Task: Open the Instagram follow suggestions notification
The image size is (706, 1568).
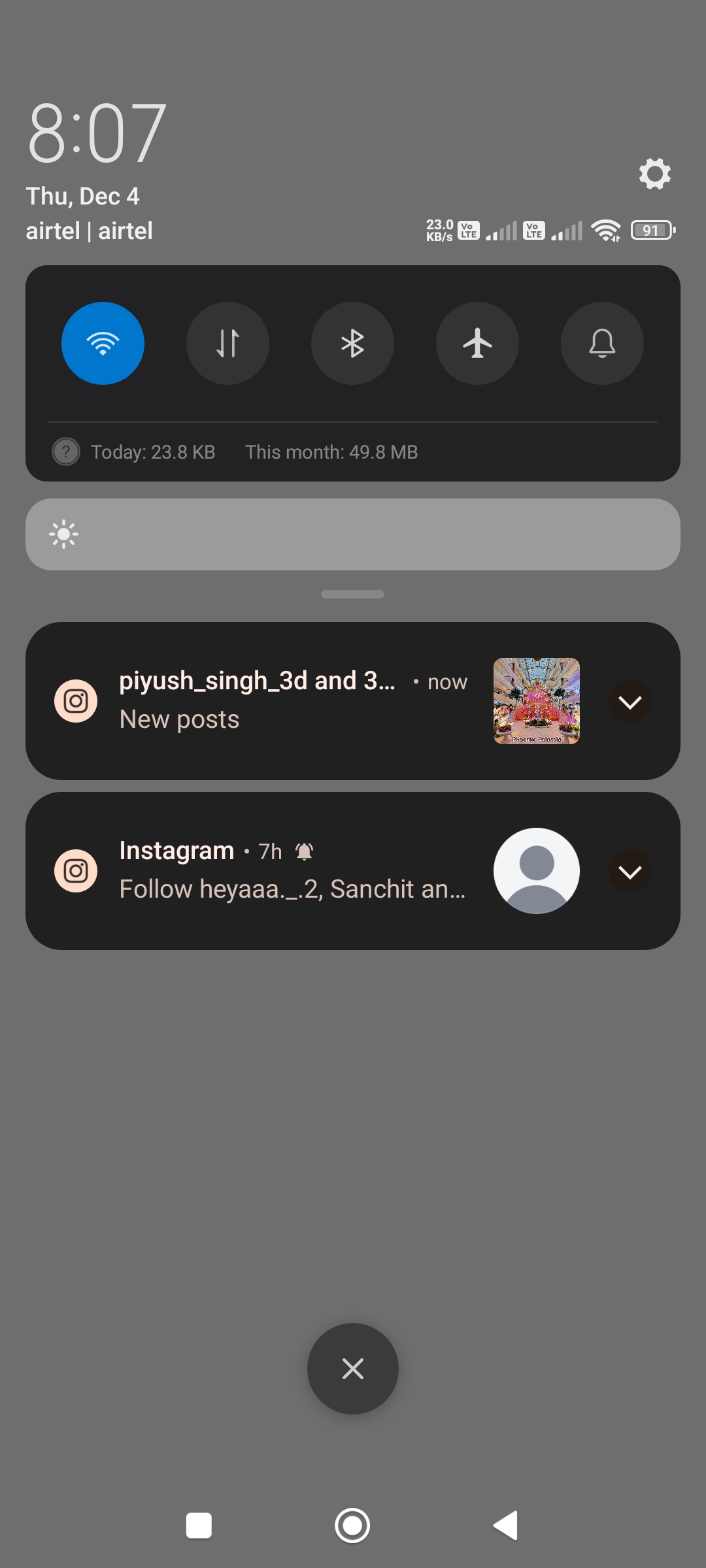Action: coord(275,870)
